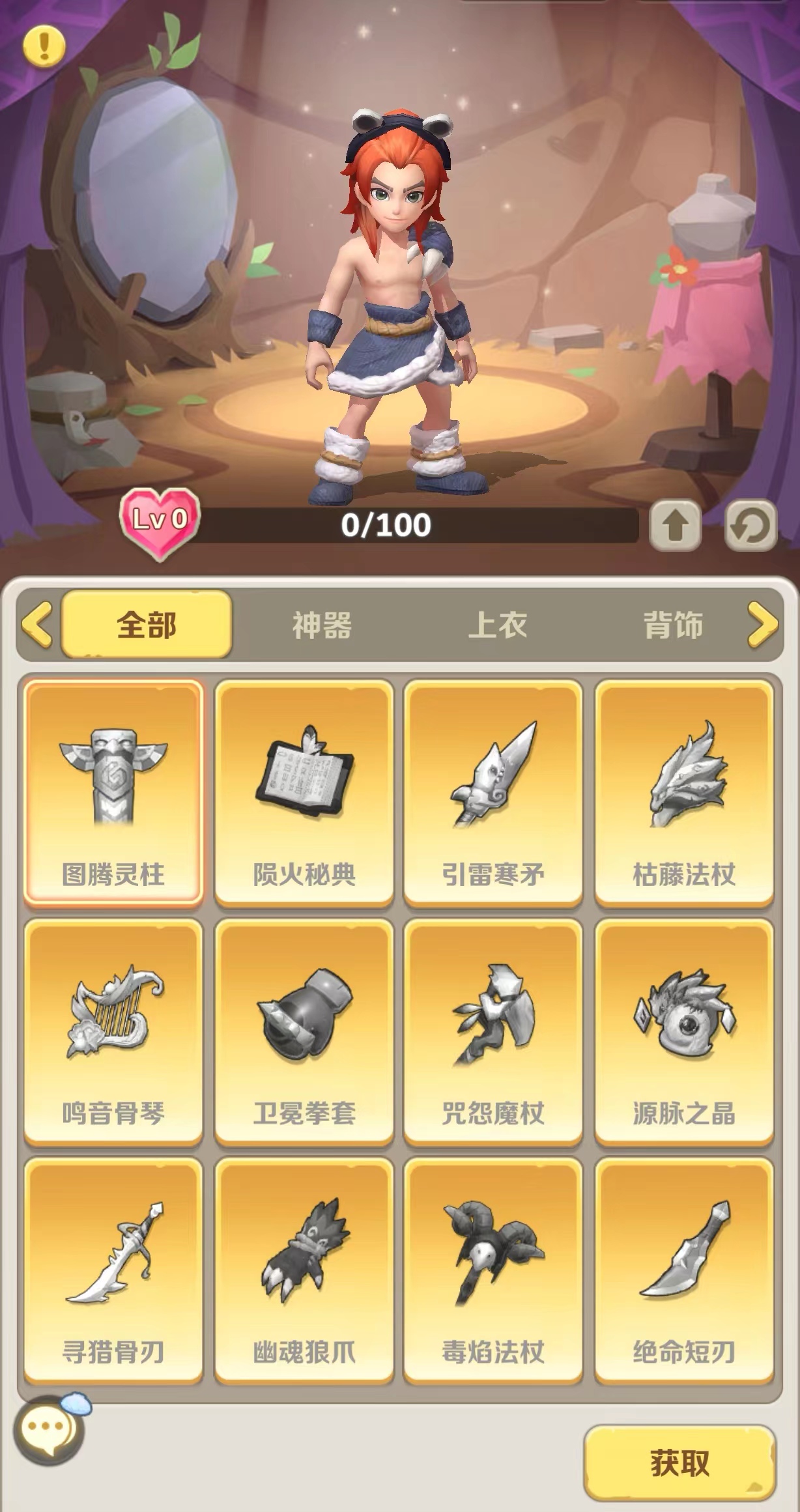Choose the 引雷寒矛 weapon
This screenshot has width=800, height=1512.
point(493,793)
